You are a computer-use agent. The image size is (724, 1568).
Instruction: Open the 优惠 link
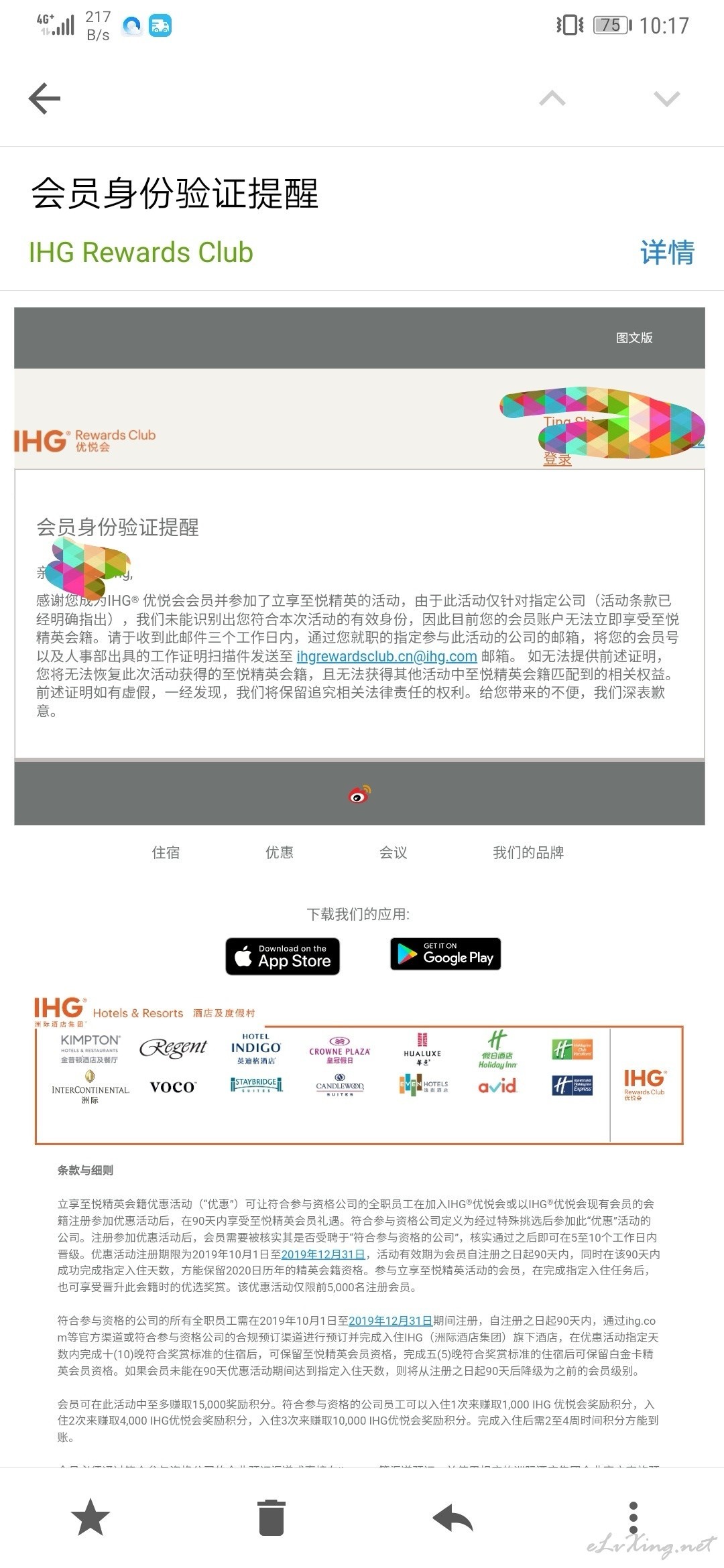(280, 852)
